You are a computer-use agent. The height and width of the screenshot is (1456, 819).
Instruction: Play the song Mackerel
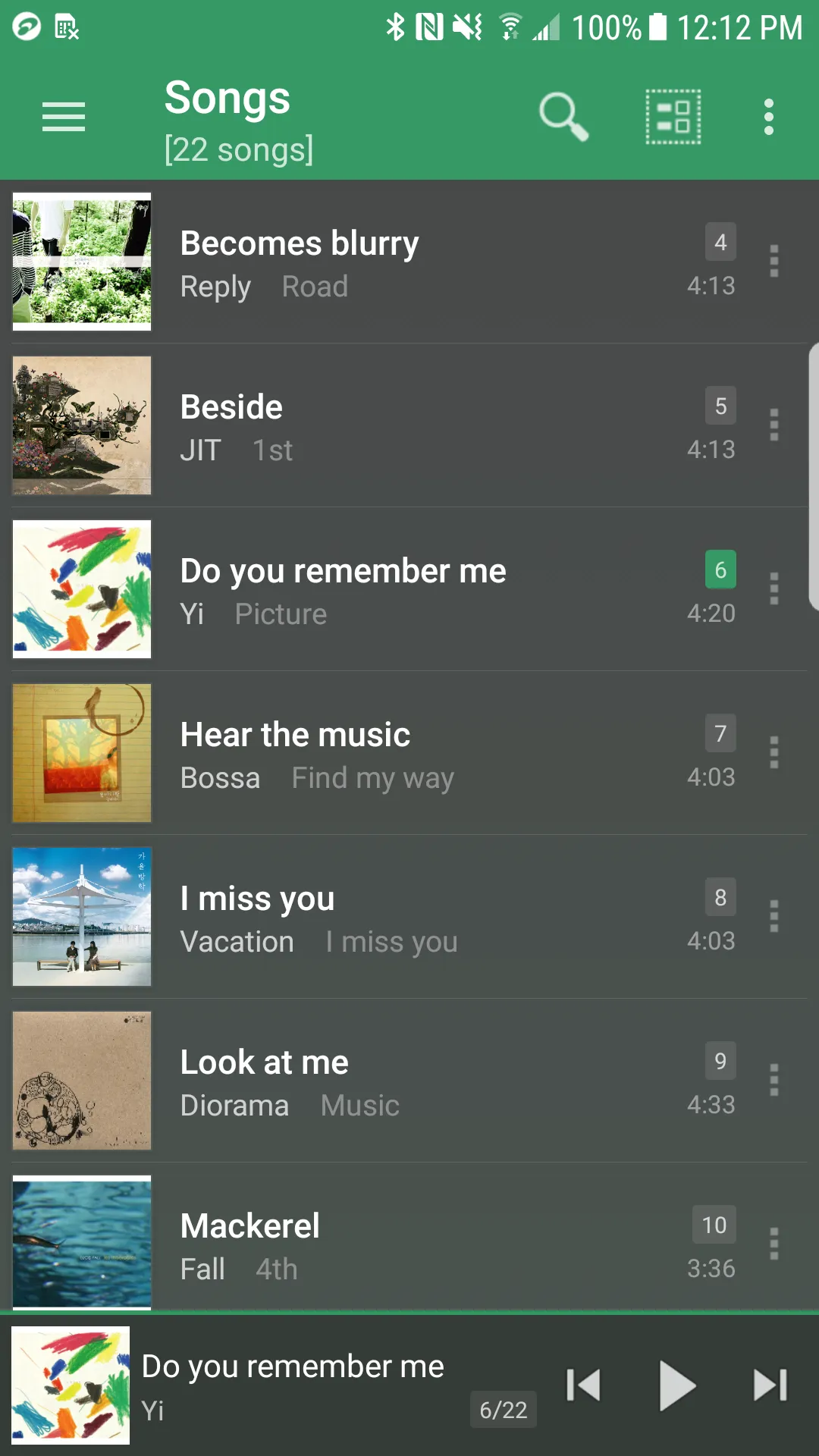[379, 1244]
